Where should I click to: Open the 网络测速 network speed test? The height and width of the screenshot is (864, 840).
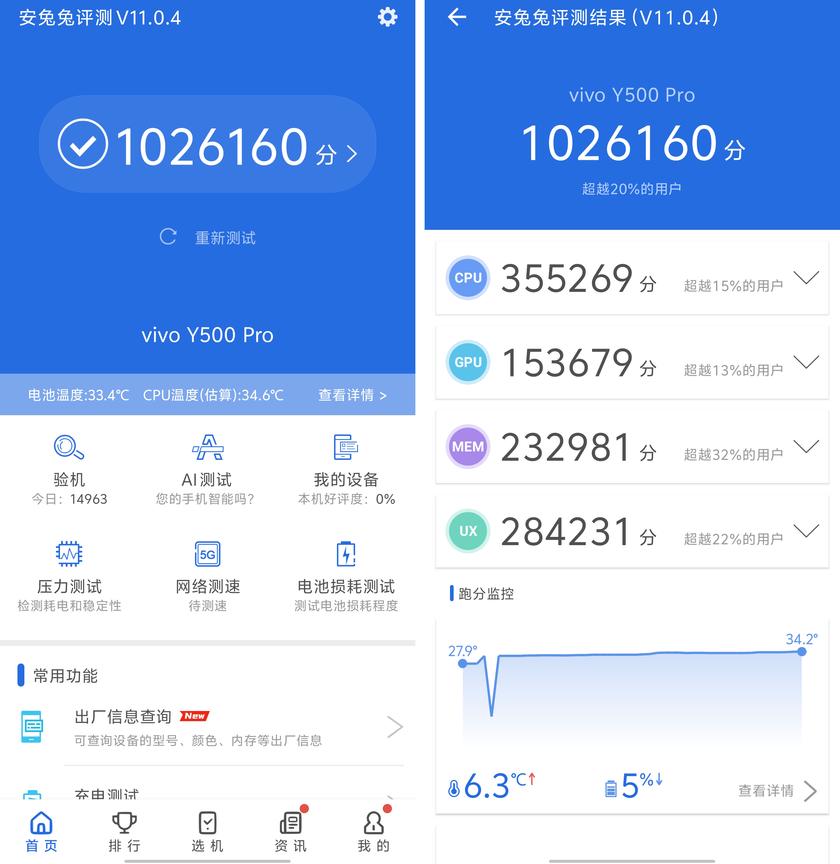[207, 573]
